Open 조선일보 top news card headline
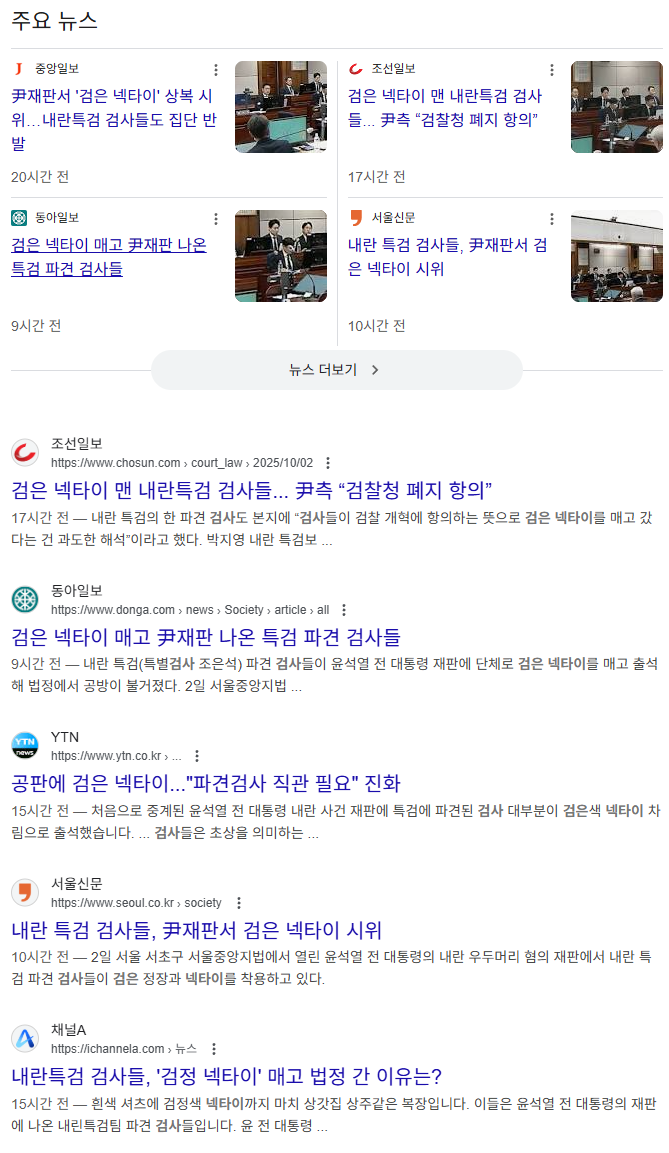Viewport: 669px width, 1153px height. pyautogui.click(x=445, y=107)
